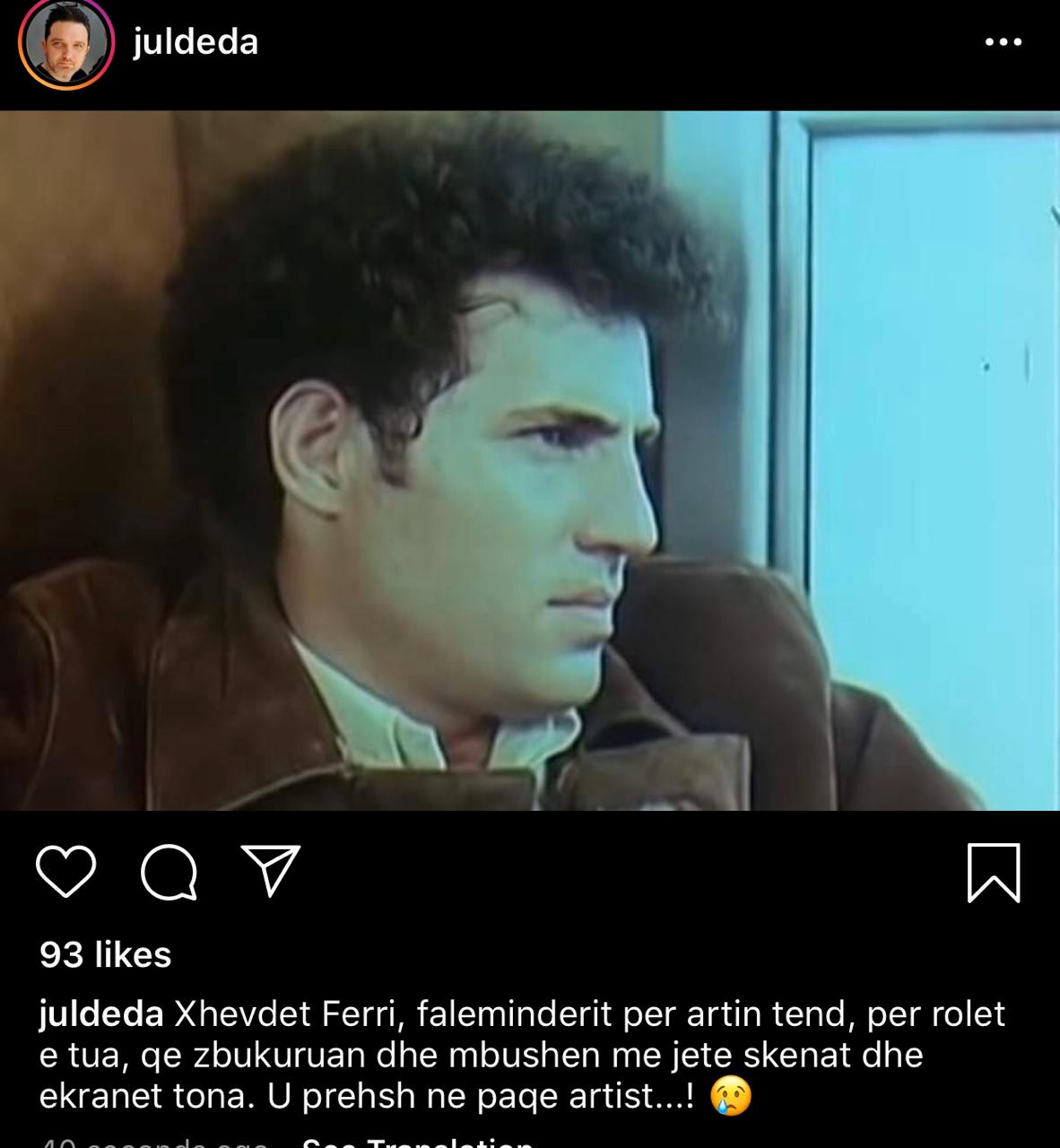Viewport: 1060px width, 1148px height.
Task: Save the post with the bookmark icon
Action: pos(994,872)
